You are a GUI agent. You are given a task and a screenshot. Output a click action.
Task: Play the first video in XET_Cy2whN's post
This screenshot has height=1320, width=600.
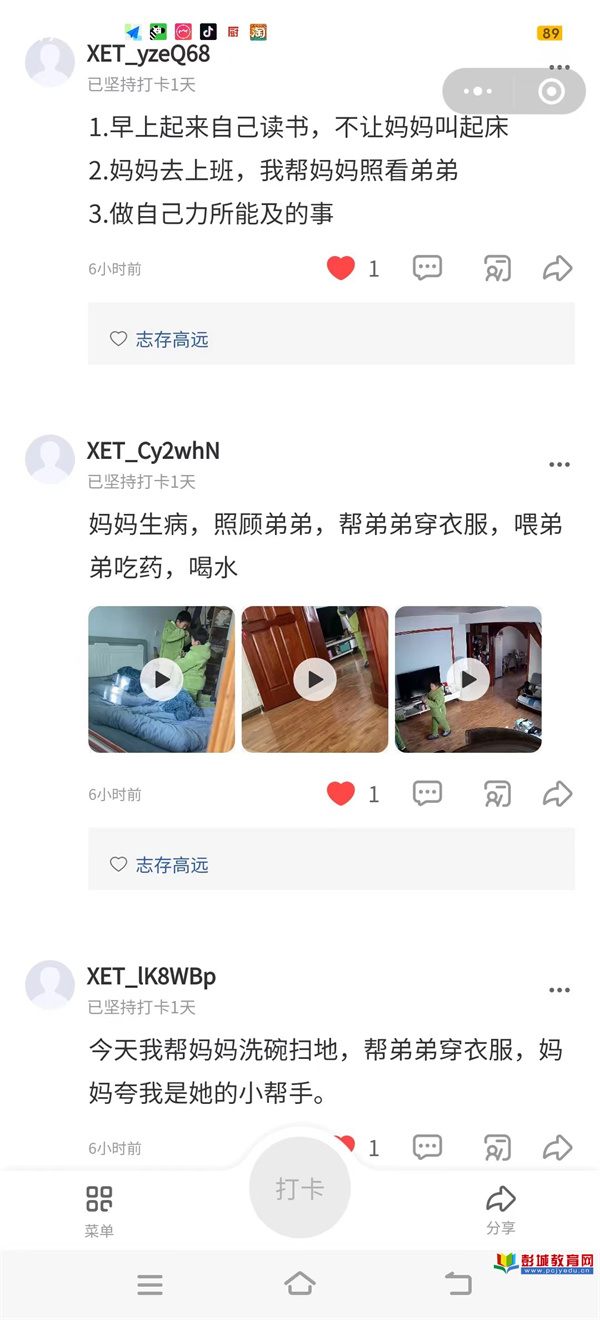click(x=161, y=679)
